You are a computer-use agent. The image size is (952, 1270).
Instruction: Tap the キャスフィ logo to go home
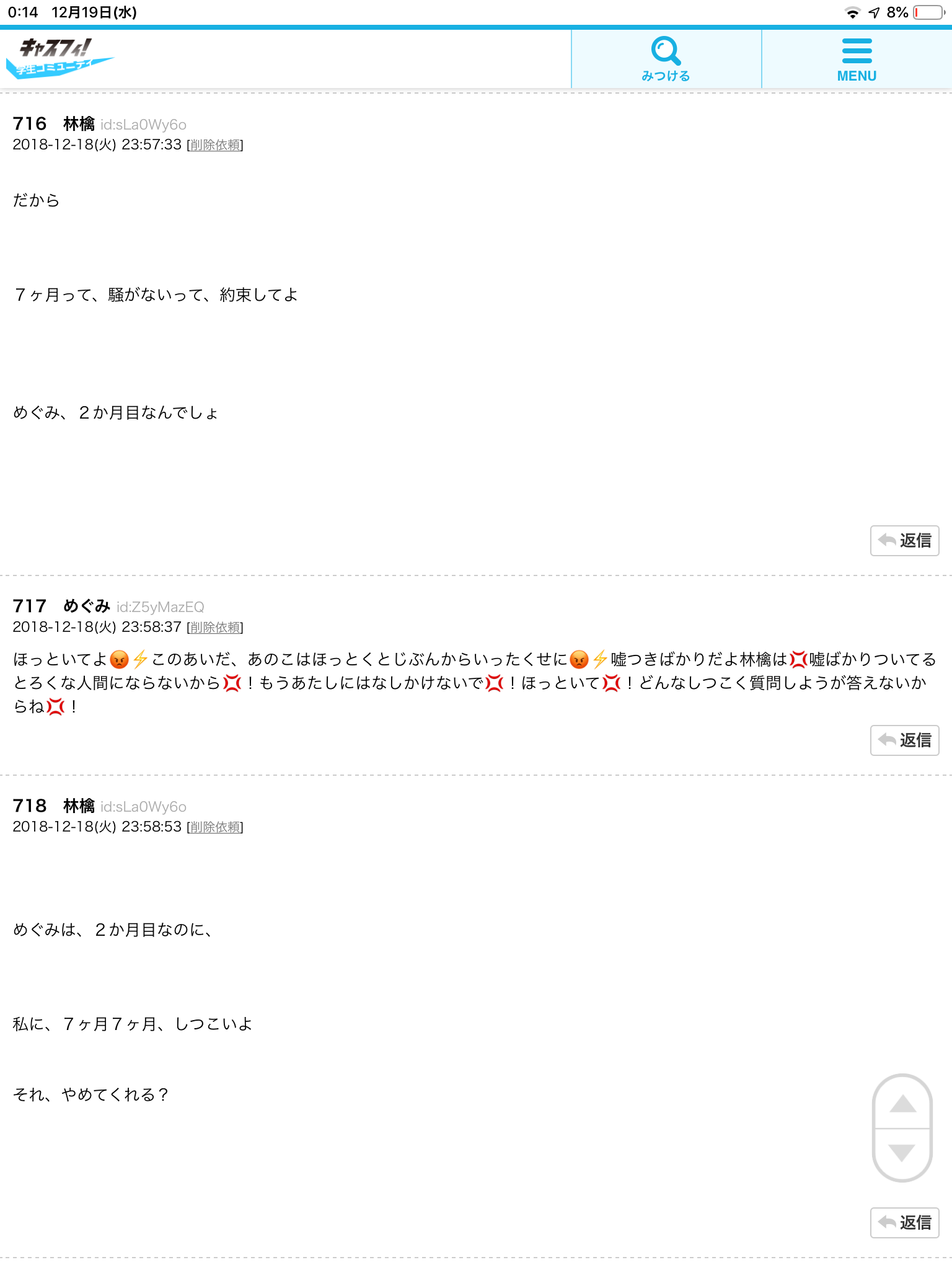click(x=59, y=58)
